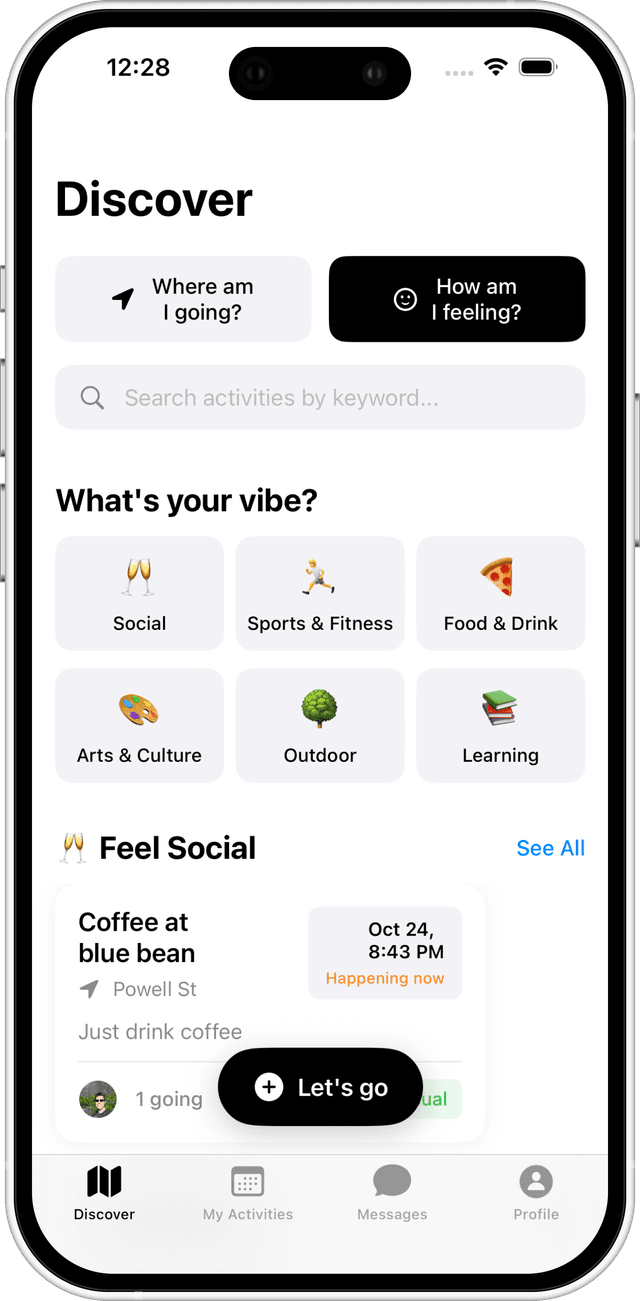Pick the Arts & Culture category

pyautogui.click(x=139, y=726)
